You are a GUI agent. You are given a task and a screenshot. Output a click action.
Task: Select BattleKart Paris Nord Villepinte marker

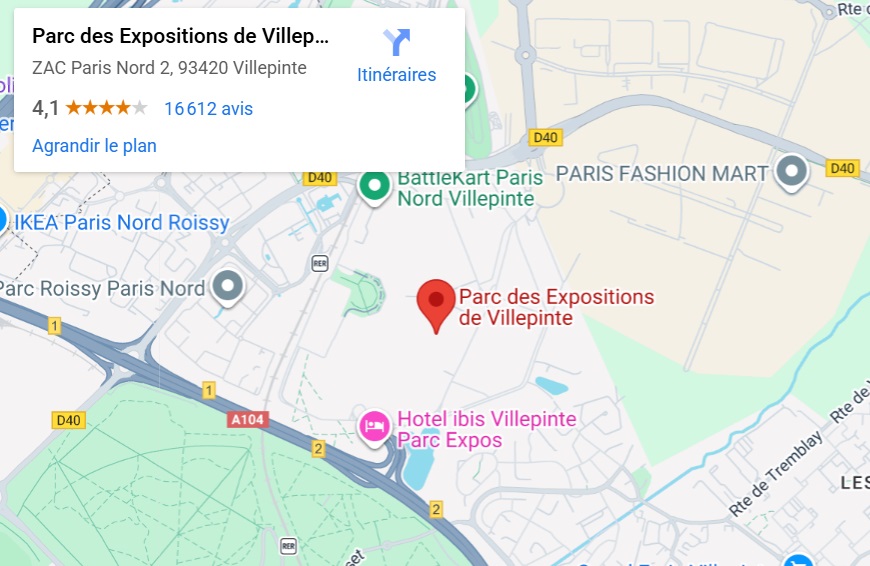374,185
